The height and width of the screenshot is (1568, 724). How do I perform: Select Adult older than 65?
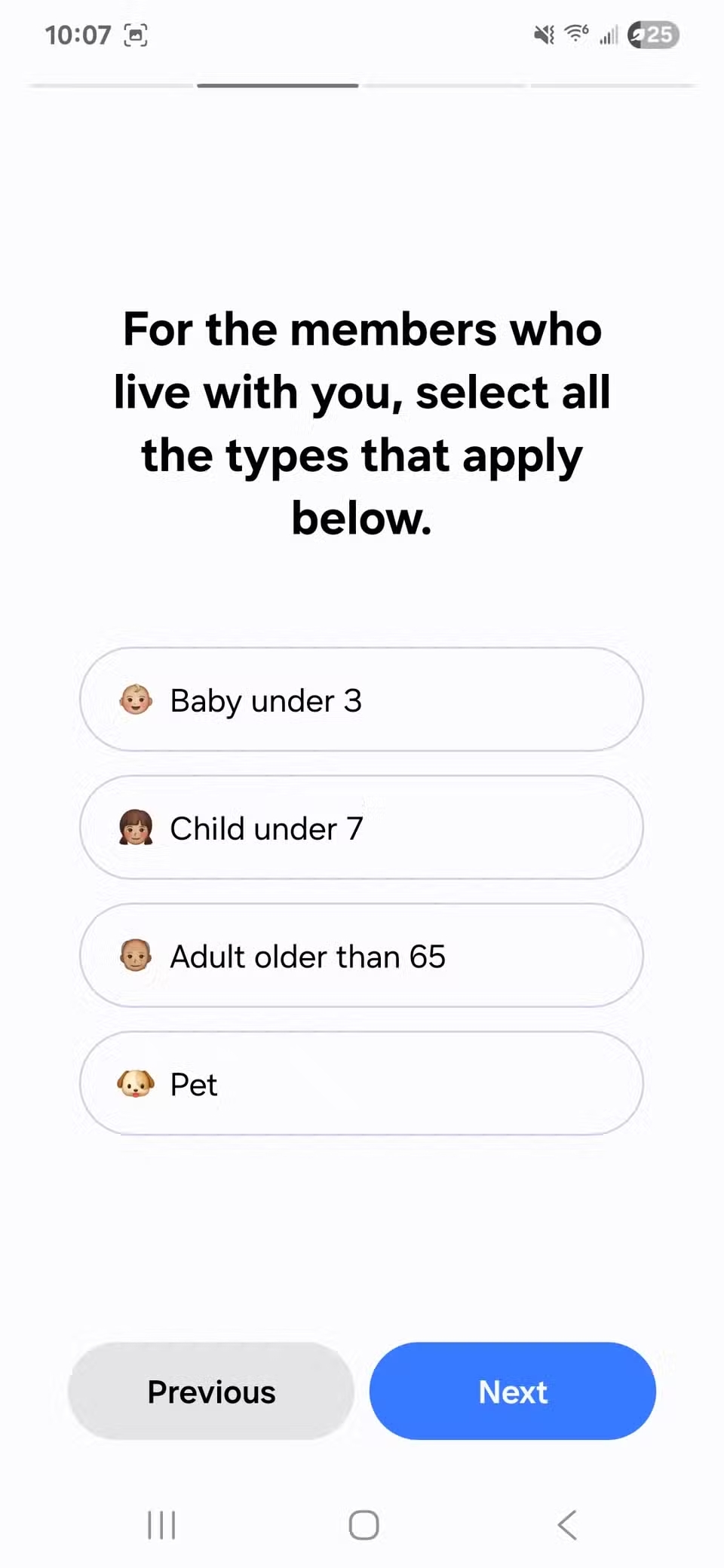pos(361,956)
